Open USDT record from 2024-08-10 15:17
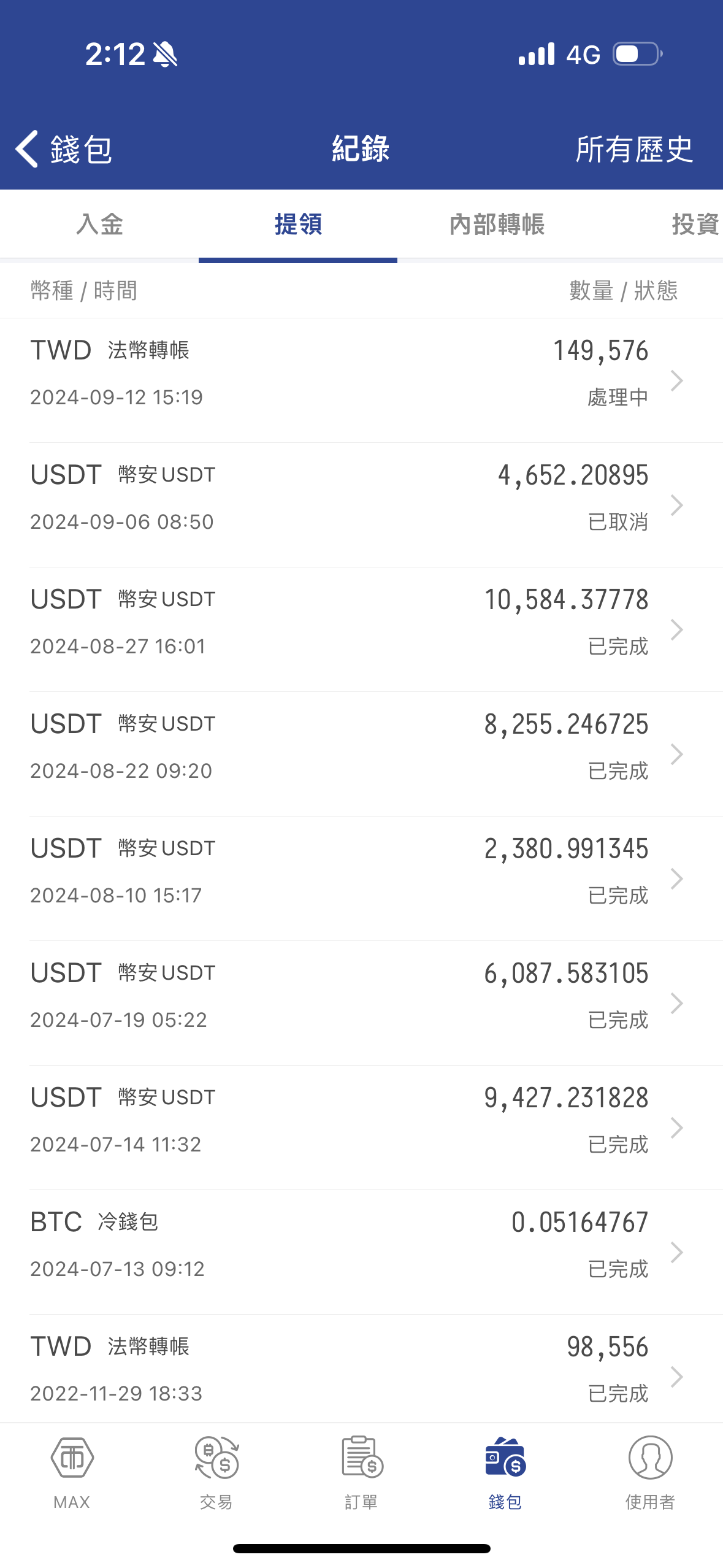 (361, 878)
